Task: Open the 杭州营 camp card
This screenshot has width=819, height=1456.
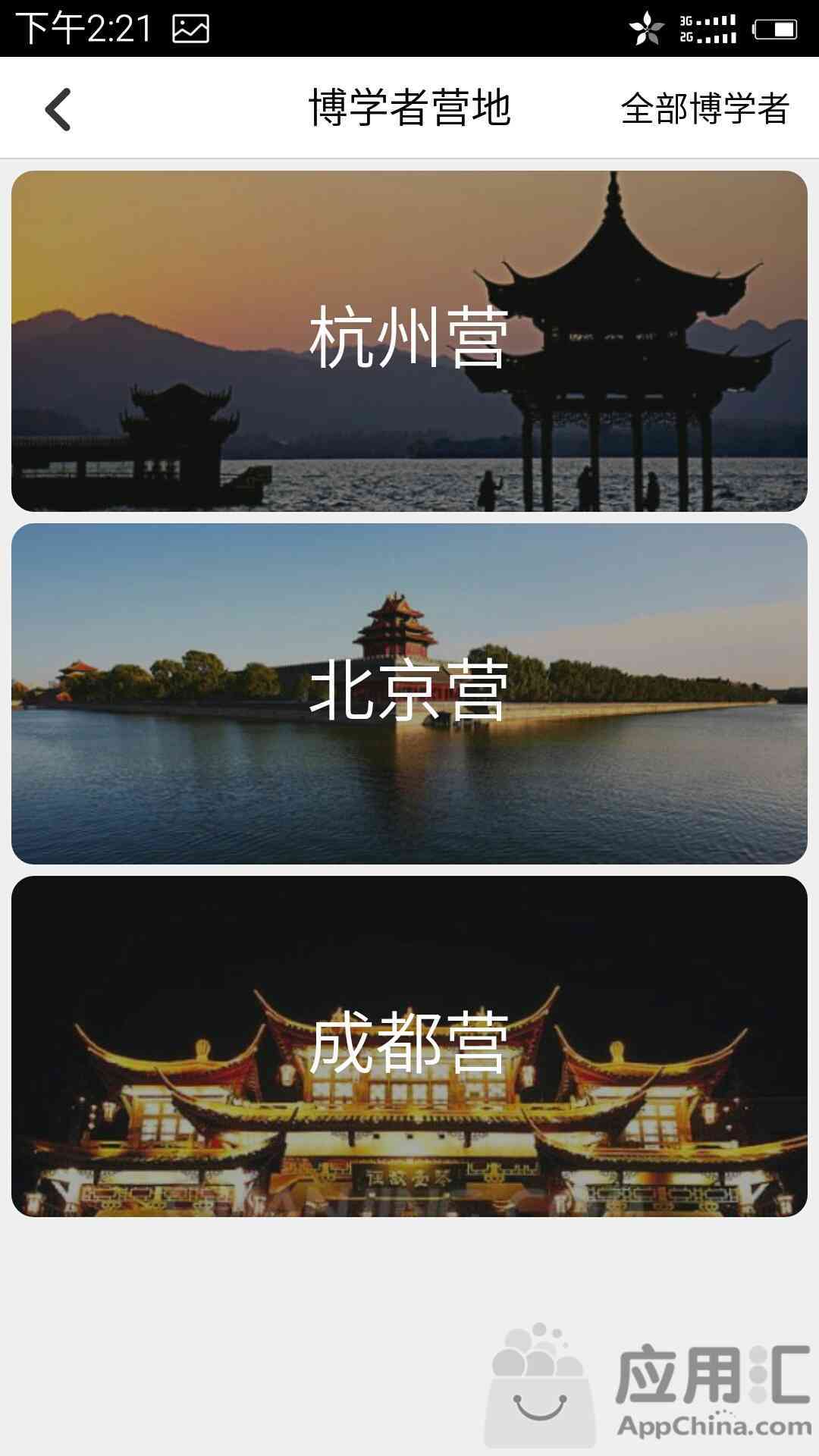Action: [x=409, y=341]
